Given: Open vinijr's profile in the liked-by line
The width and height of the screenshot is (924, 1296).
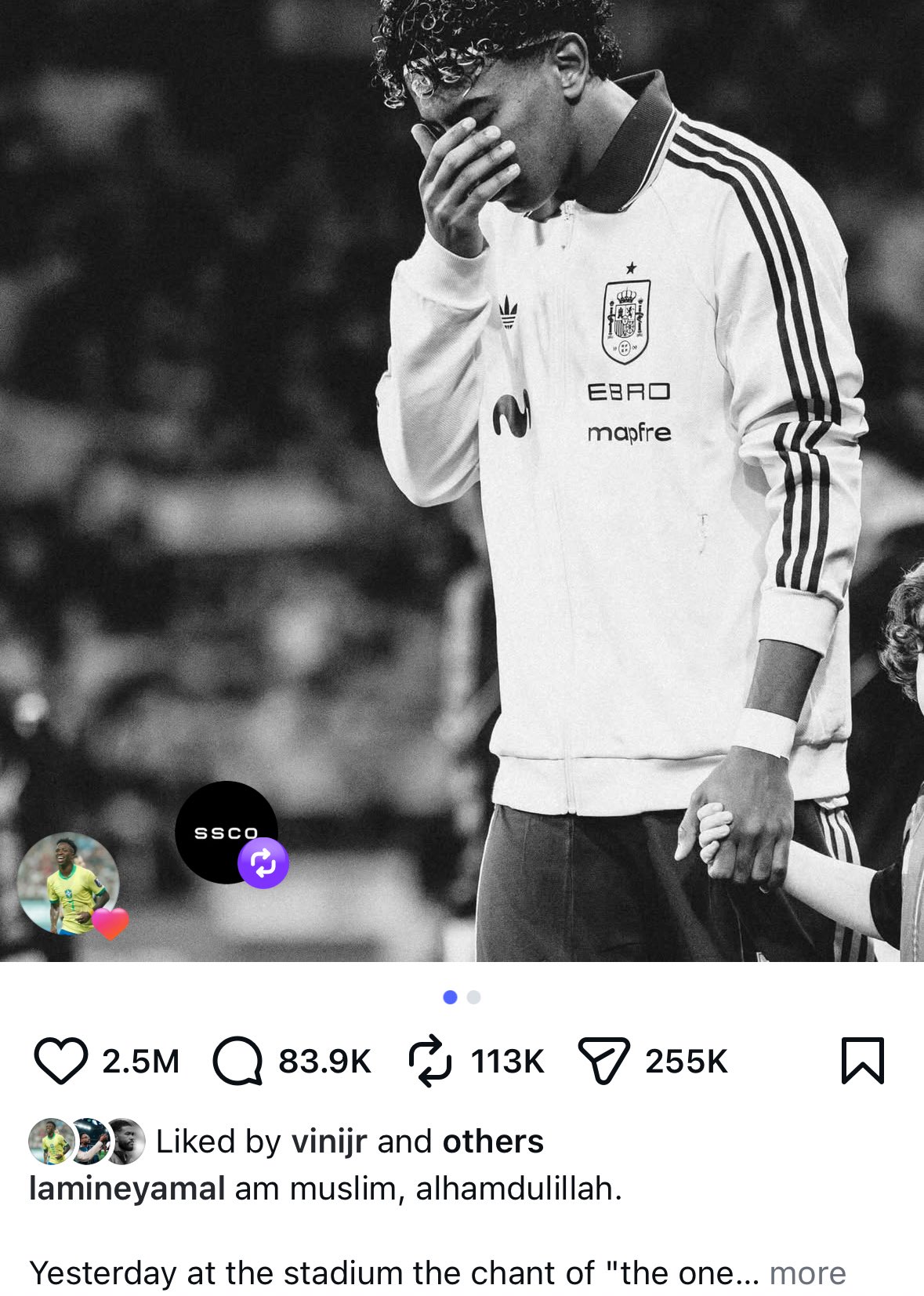Looking at the screenshot, I should (329, 1142).
